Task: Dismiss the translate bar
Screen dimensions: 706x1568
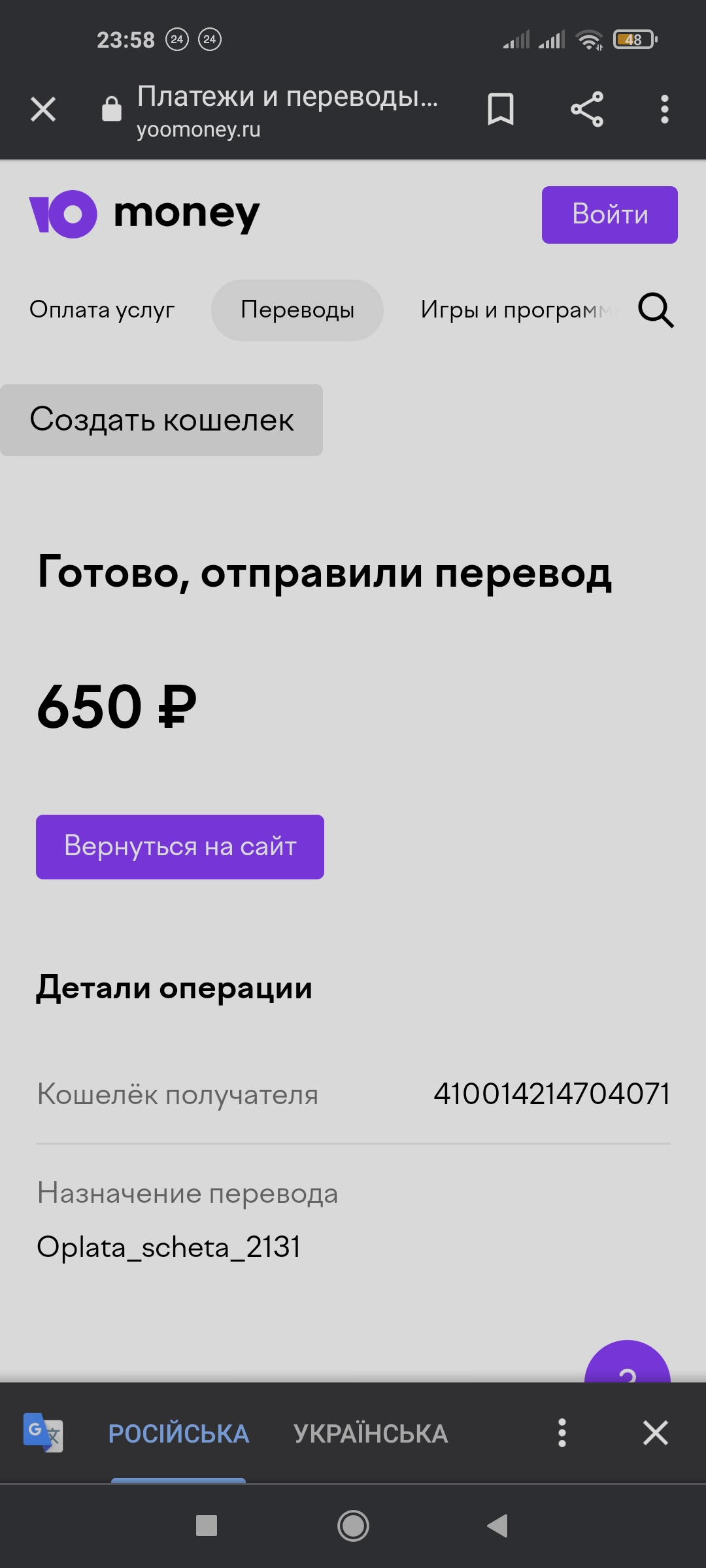Action: tap(655, 1433)
